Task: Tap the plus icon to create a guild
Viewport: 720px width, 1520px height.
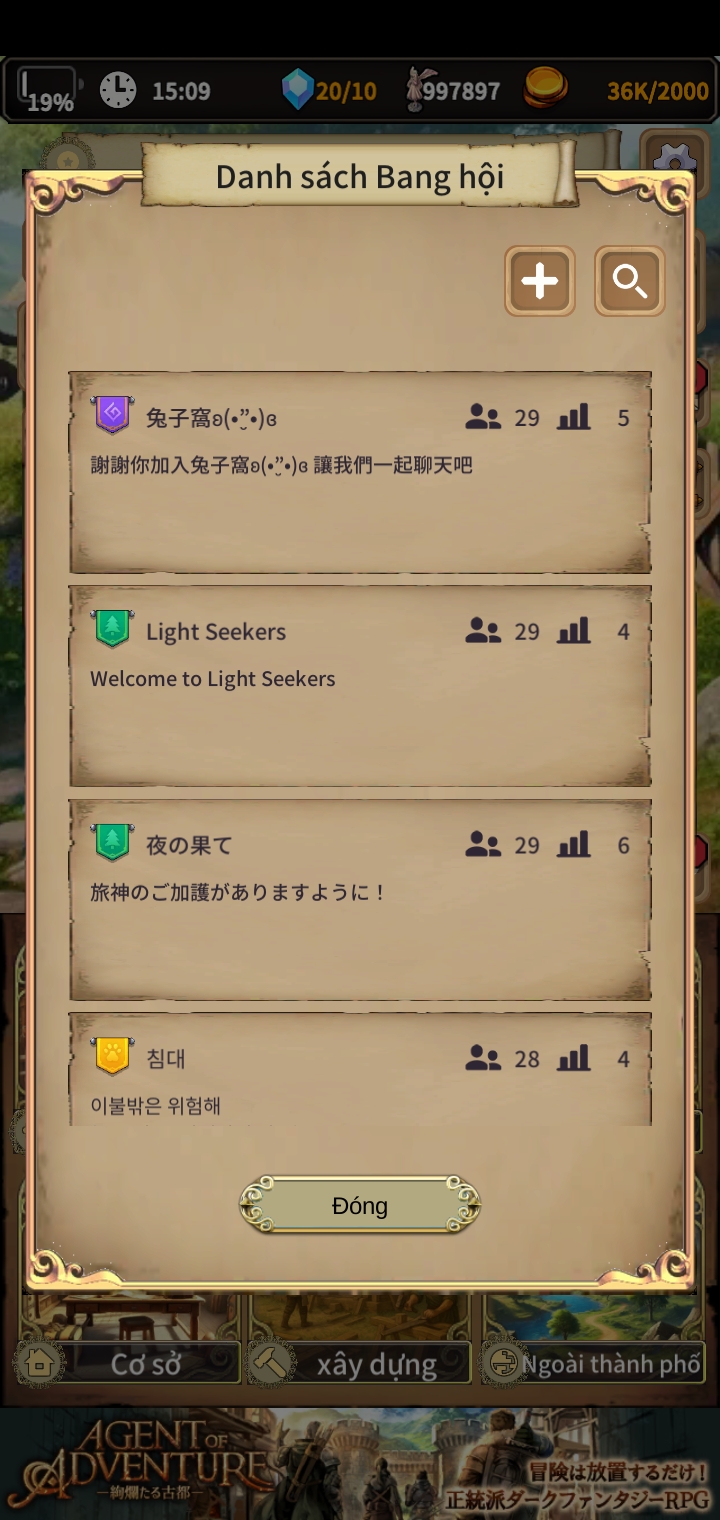Action: coord(539,281)
